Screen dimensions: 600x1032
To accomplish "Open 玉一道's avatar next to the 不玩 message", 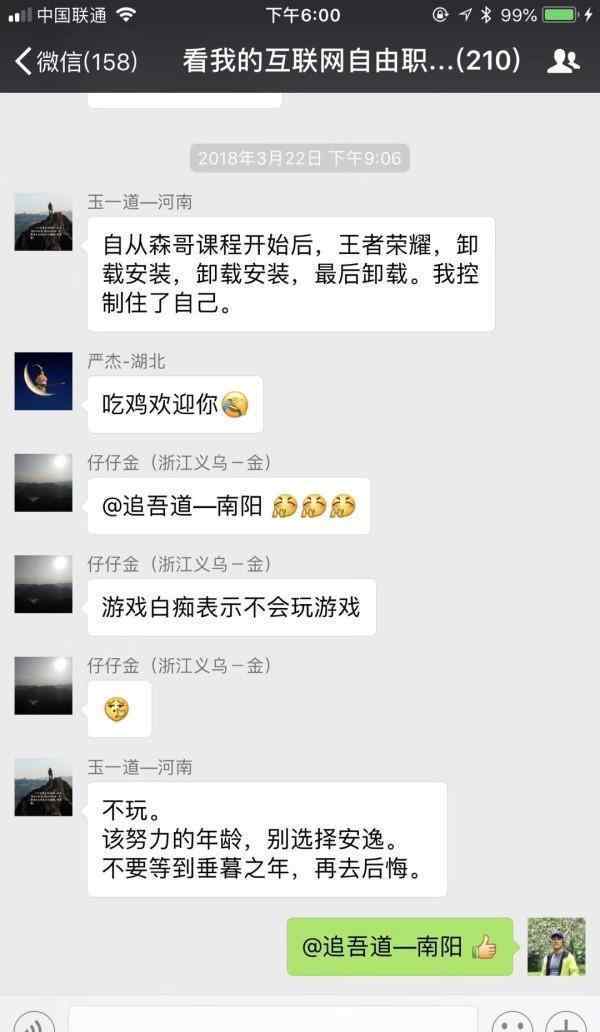I will point(43,787).
